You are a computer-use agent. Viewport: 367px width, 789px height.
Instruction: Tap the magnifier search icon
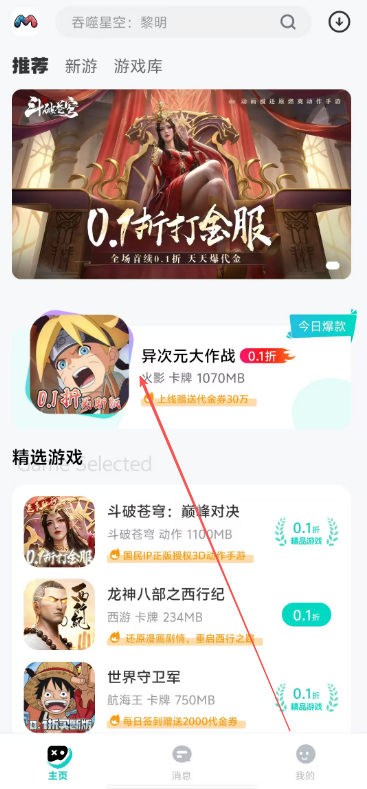[288, 22]
